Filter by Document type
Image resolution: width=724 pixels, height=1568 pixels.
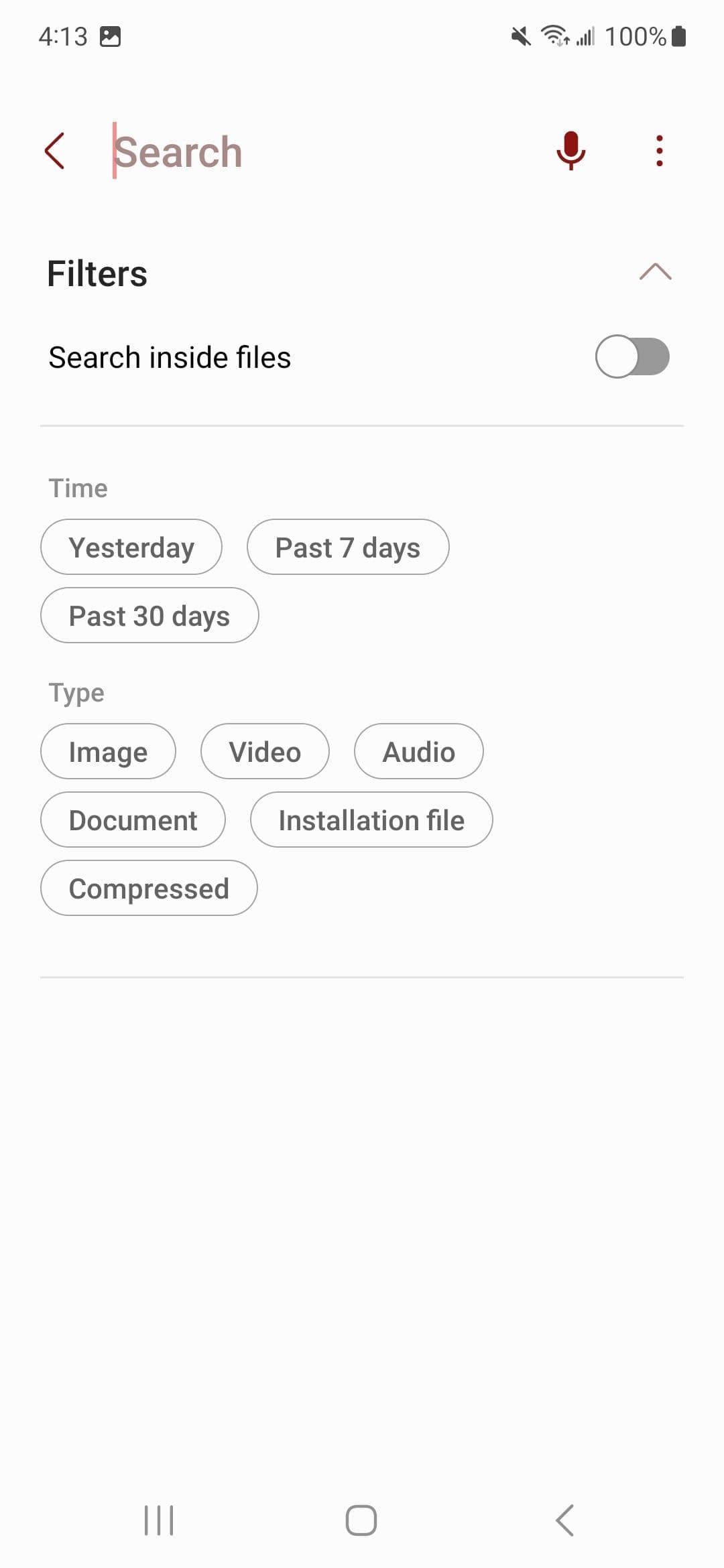coord(133,820)
